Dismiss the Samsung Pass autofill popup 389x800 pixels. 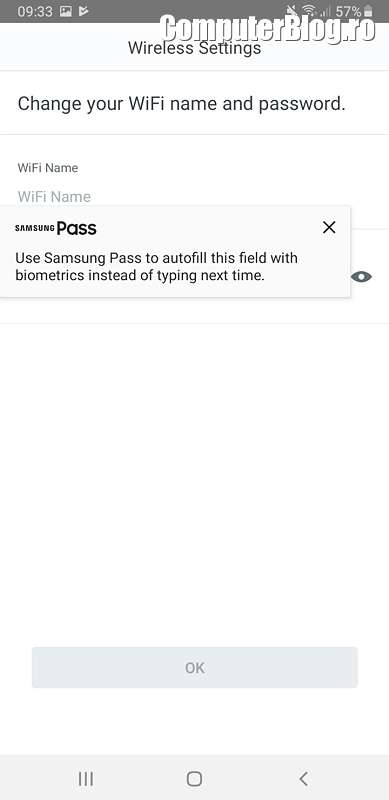coord(329,228)
